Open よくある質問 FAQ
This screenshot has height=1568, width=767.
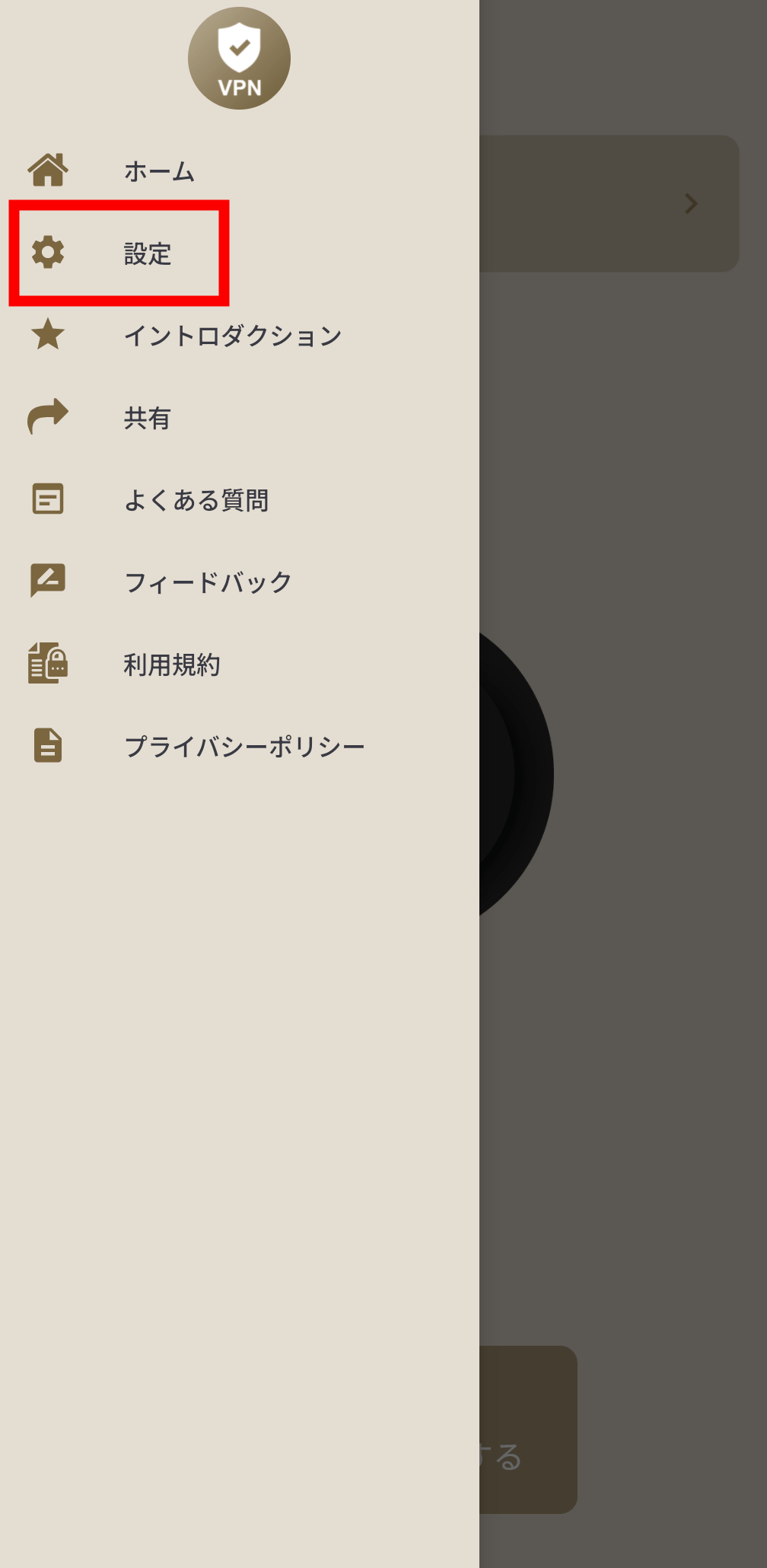coord(196,500)
